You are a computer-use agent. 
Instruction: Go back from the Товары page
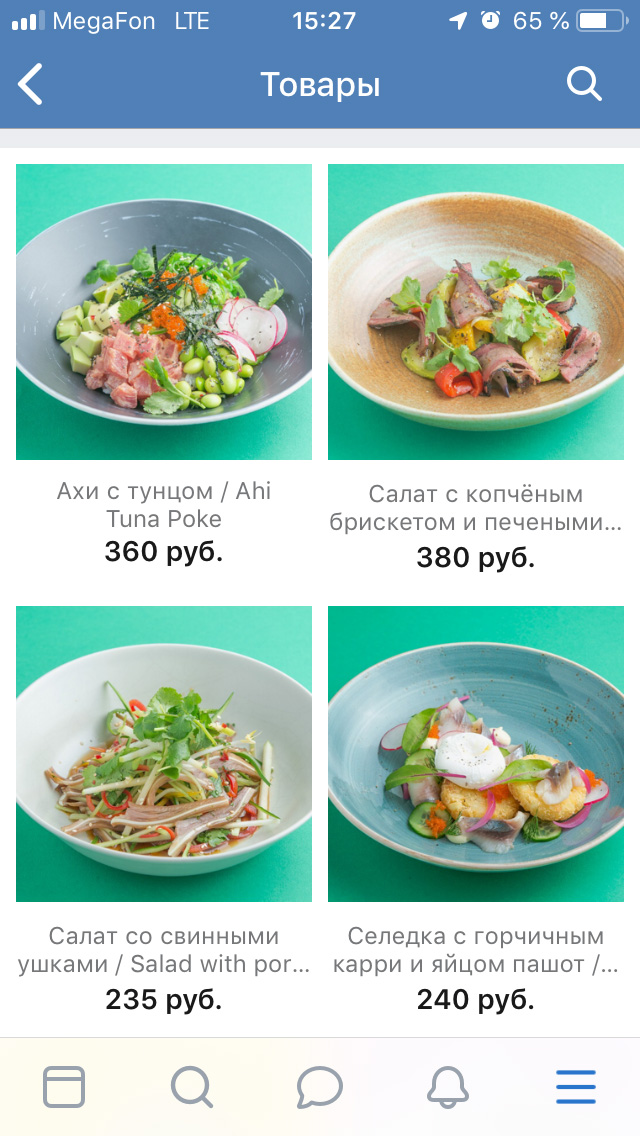click(x=31, y=84)
